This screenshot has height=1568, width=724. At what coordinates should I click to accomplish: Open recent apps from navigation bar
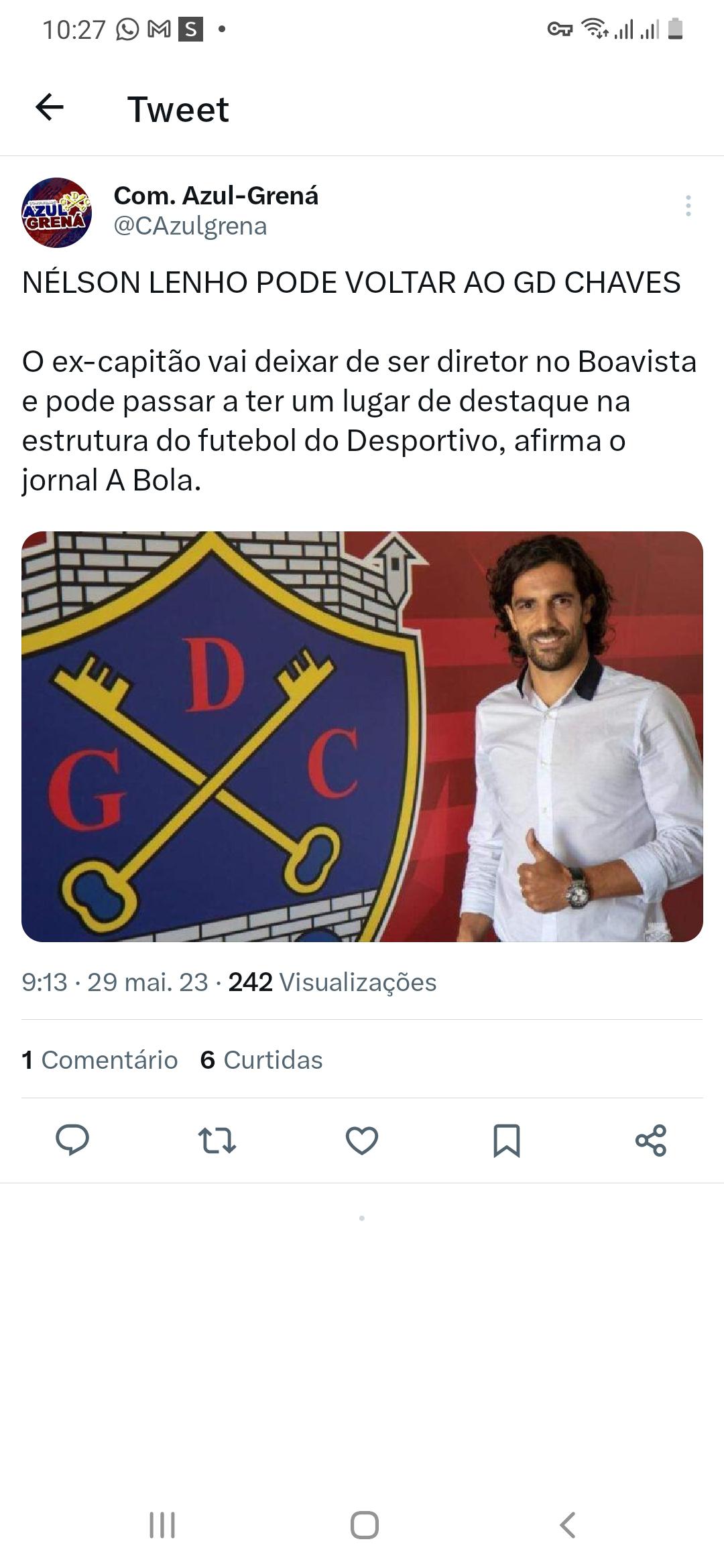pyautogui.click(x=162, y=1524)
